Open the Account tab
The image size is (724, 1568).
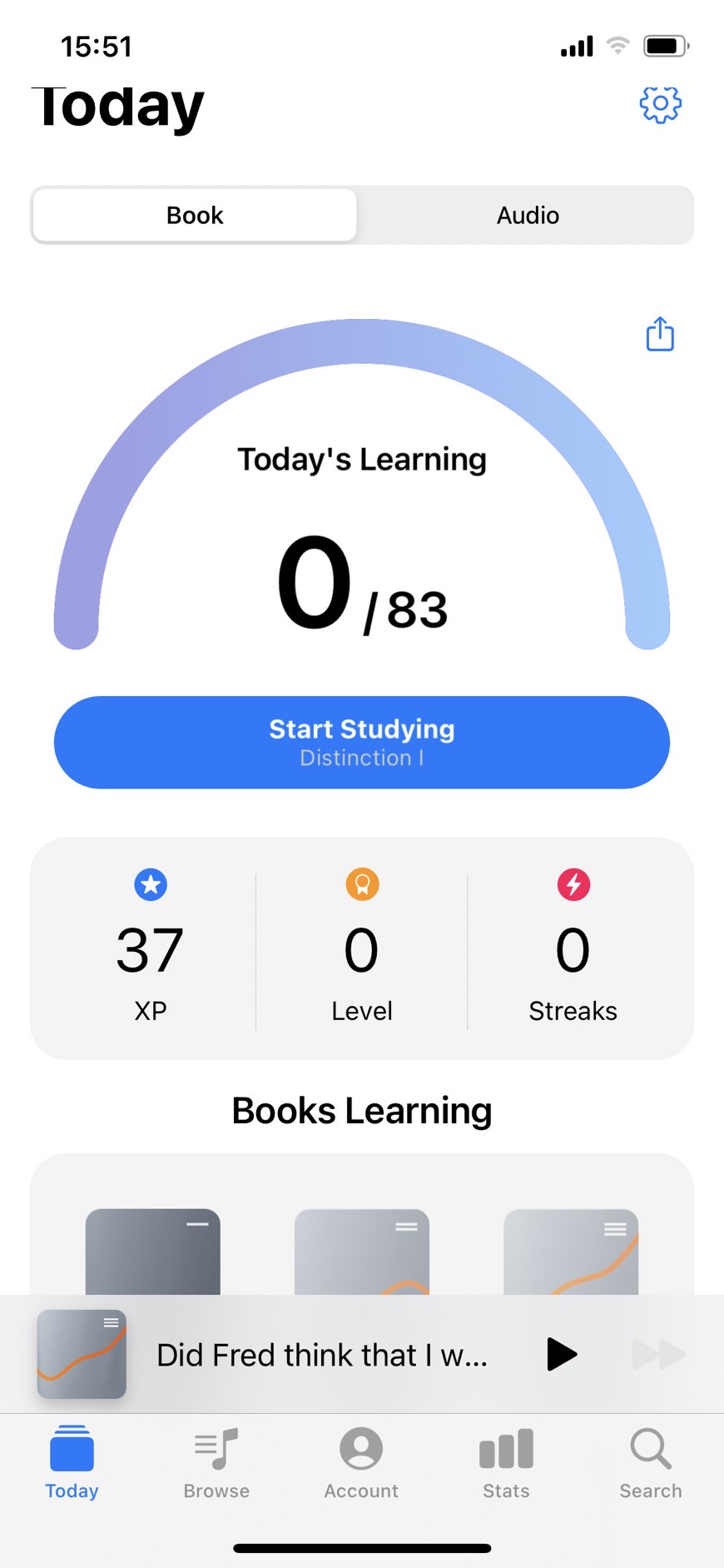(x=361, y=1462)
